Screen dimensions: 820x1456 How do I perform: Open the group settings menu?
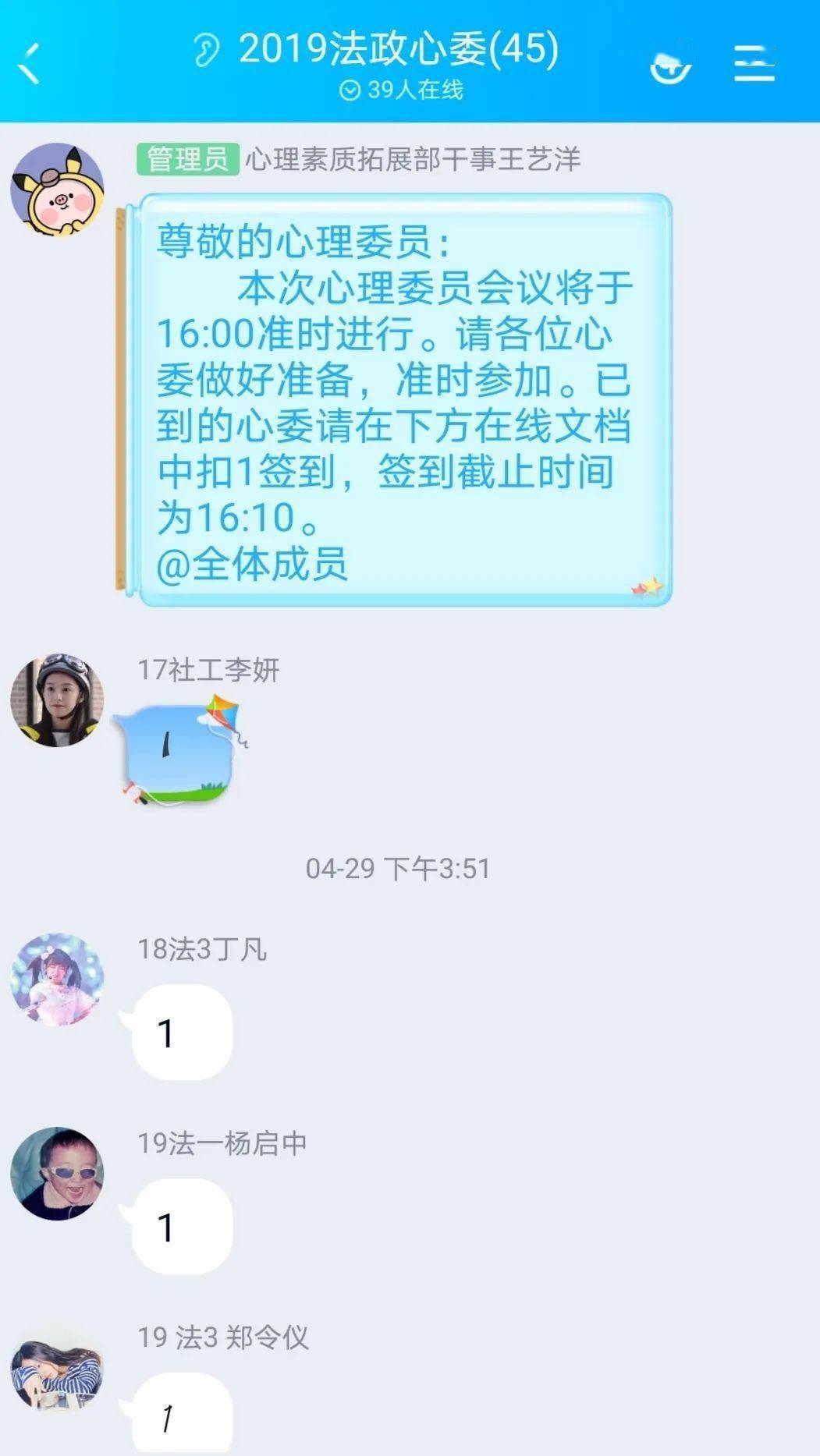754,64
